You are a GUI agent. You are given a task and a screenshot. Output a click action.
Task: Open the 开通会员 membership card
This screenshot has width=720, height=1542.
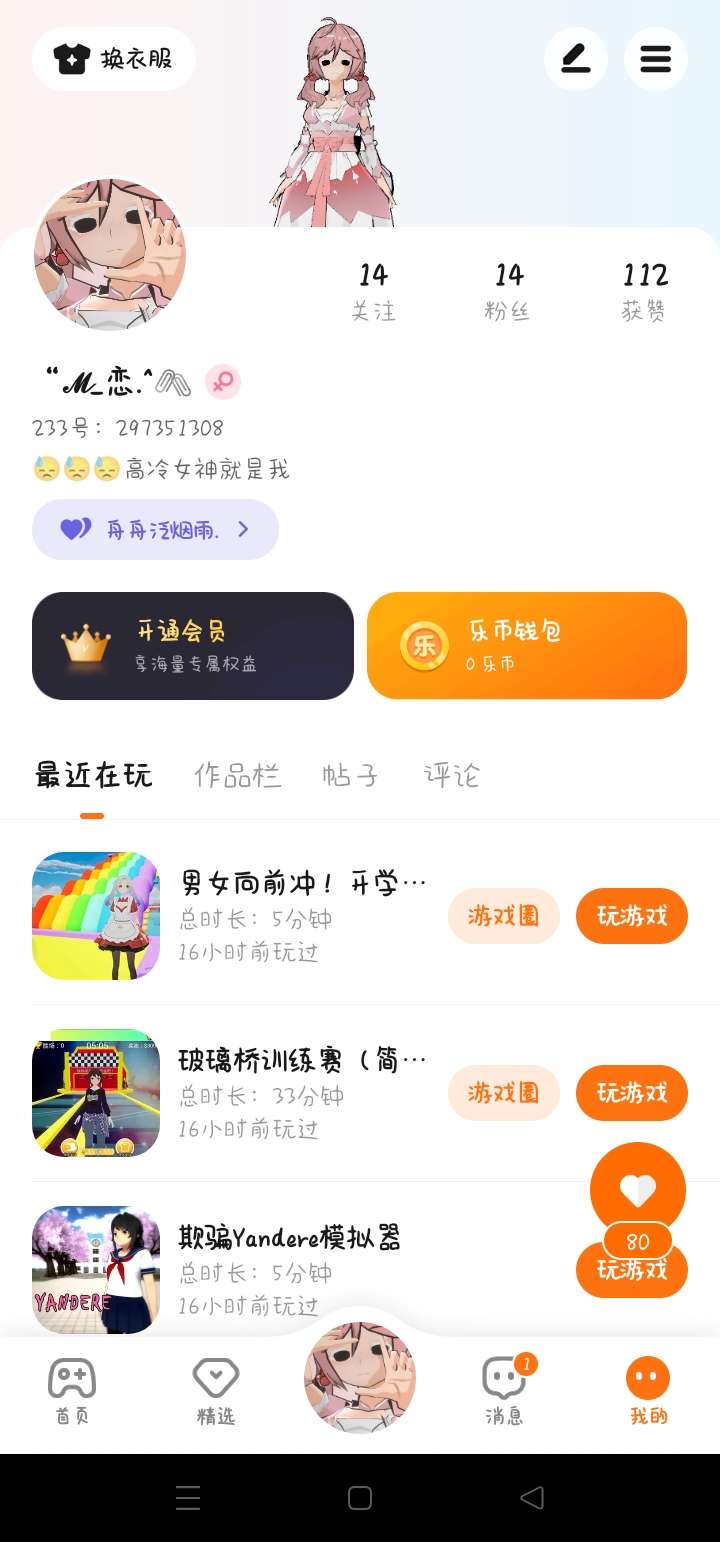coord(193,645)
